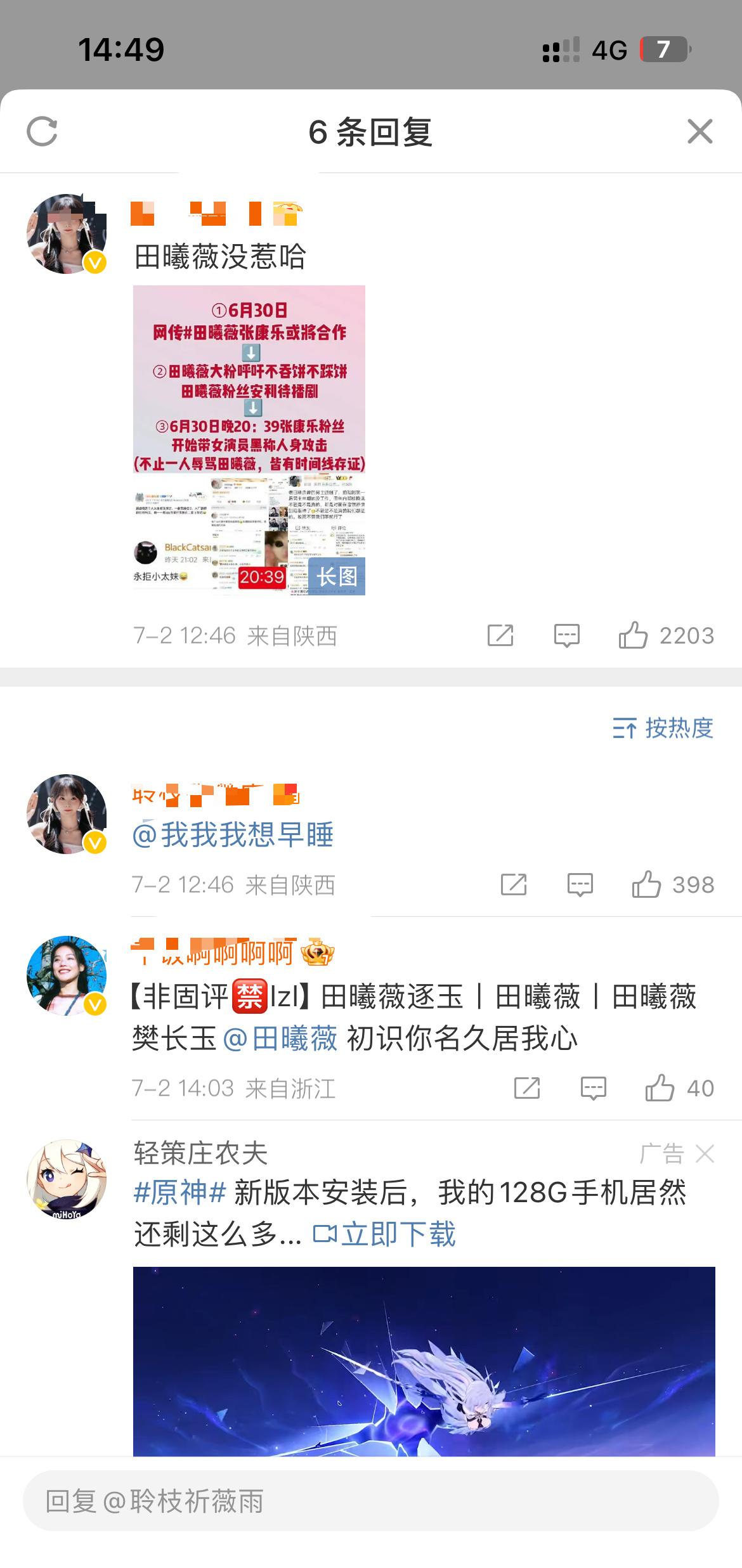Like the reply from 浙江 with 40 likes
Viewport: 742px width, 1568px height.
point(660,1088)
